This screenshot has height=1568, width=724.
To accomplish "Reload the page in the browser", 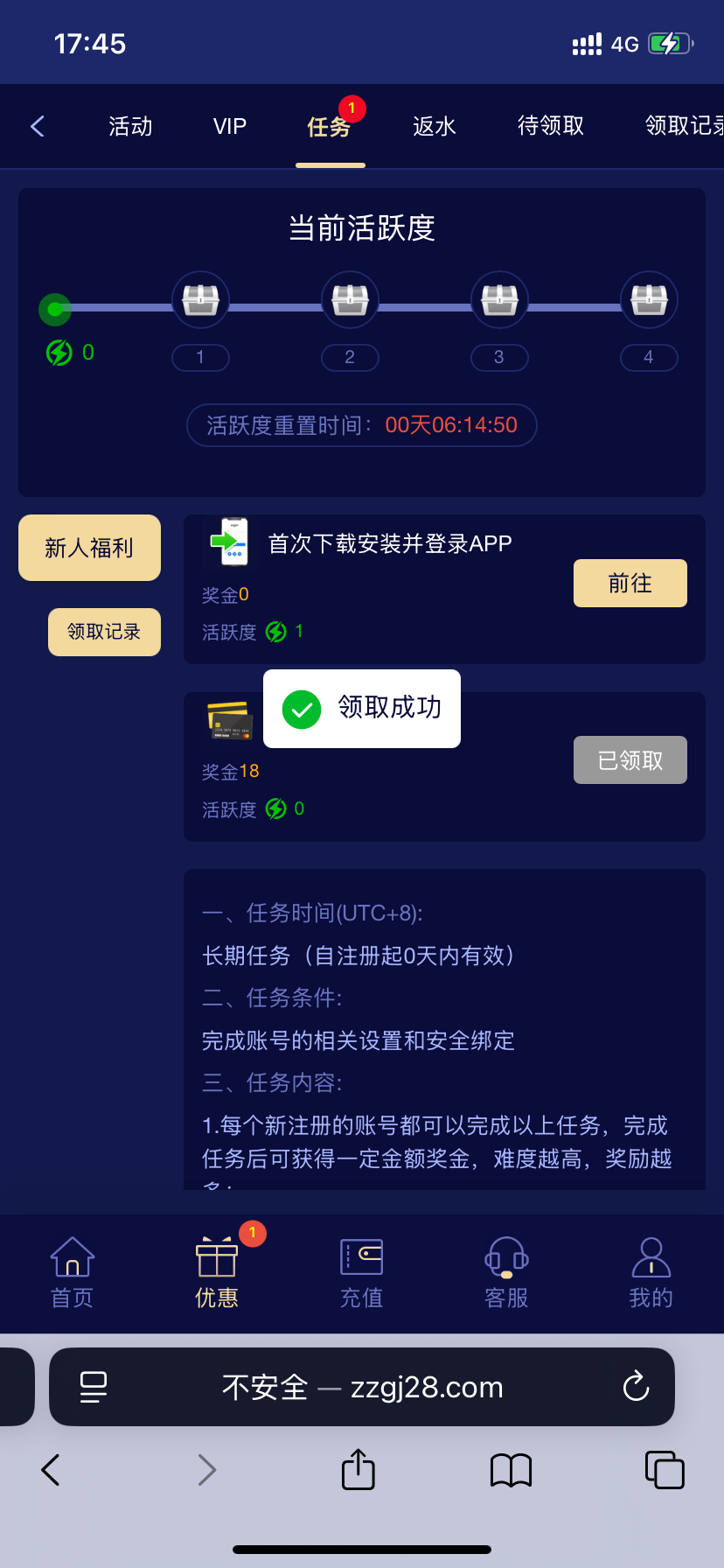I will (x=636, y=1387).
